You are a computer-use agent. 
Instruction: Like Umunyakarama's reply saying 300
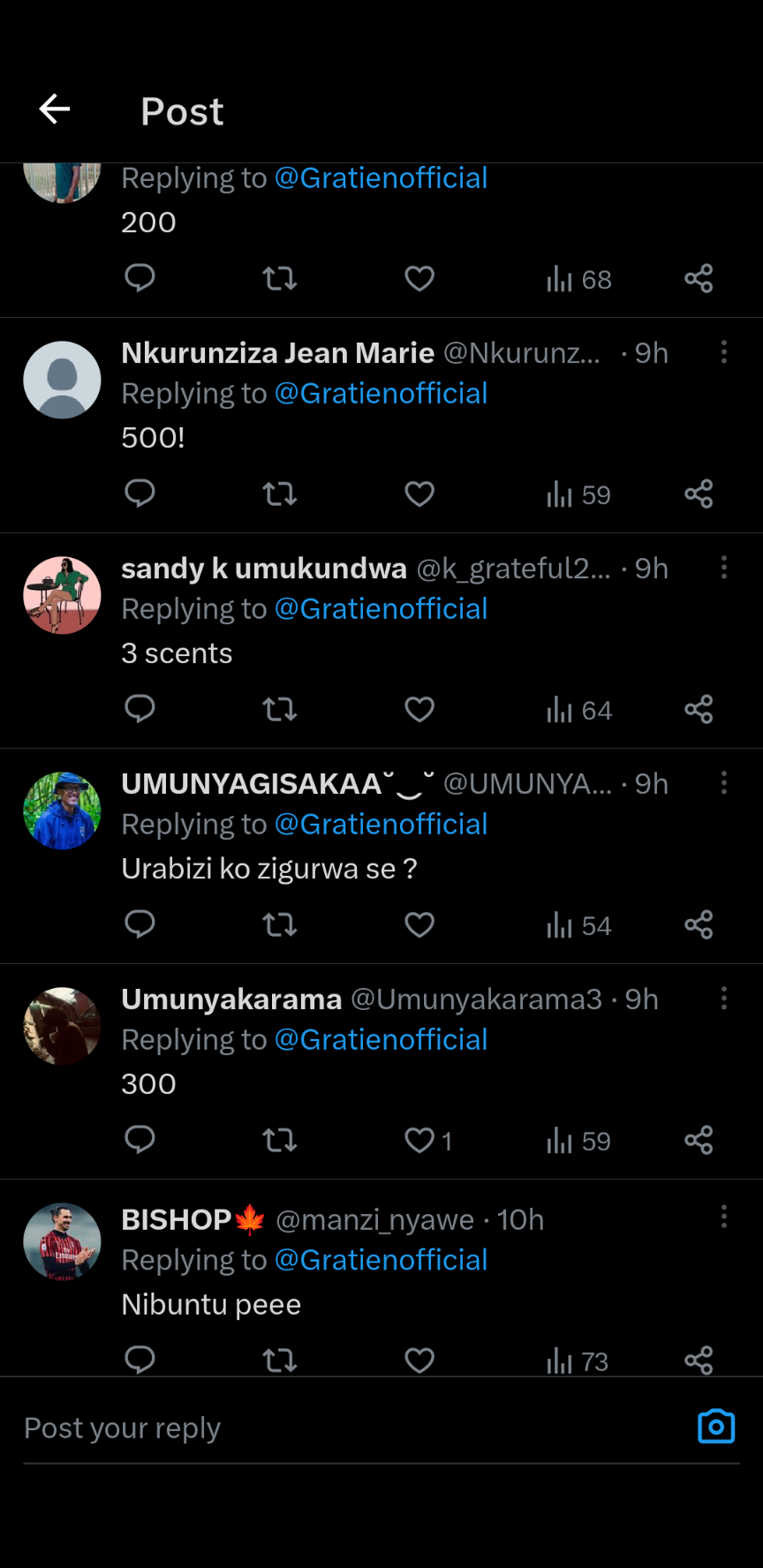(419, 1141)
